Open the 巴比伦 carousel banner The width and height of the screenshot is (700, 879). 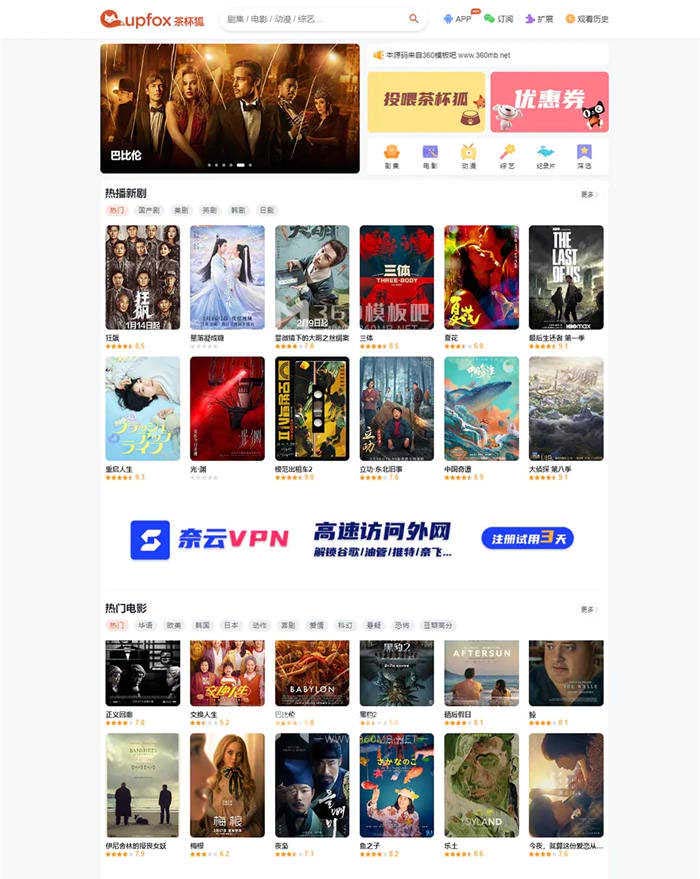pyautogui.click(x=229, y=107)
